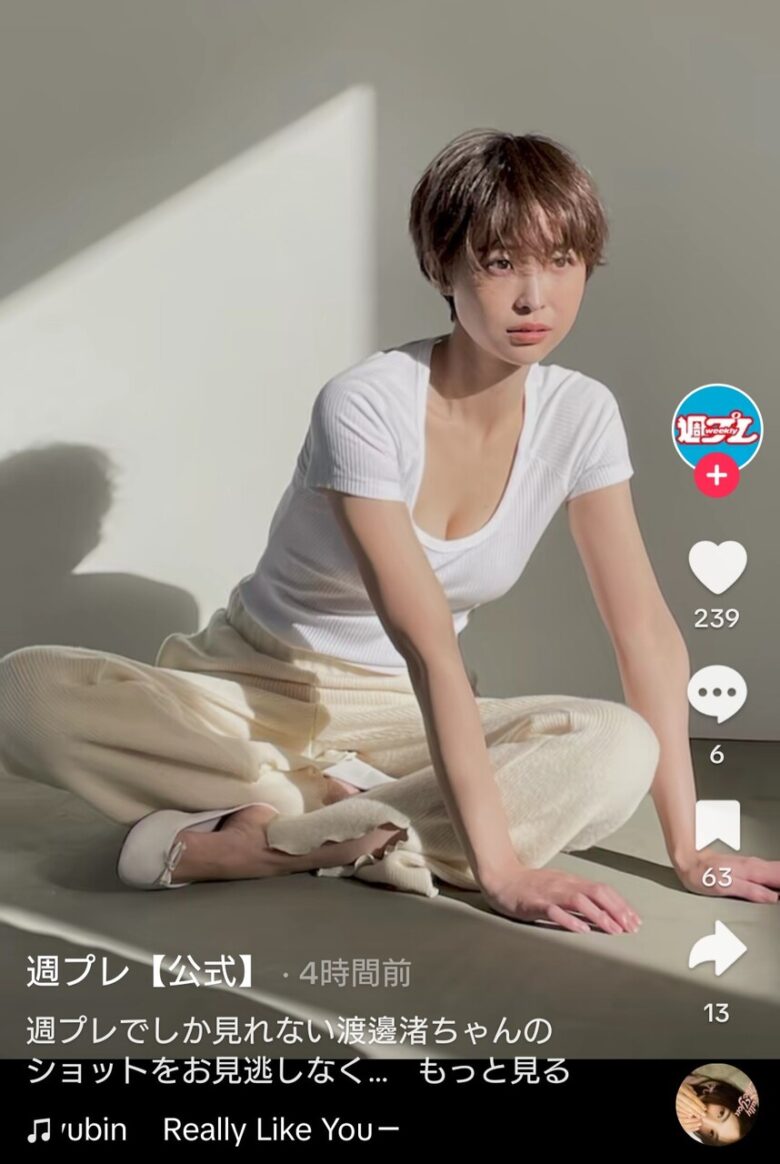Open the spinning sound disc thumbnail
Screen dimensions: 780x1164
click(716, 1104)
